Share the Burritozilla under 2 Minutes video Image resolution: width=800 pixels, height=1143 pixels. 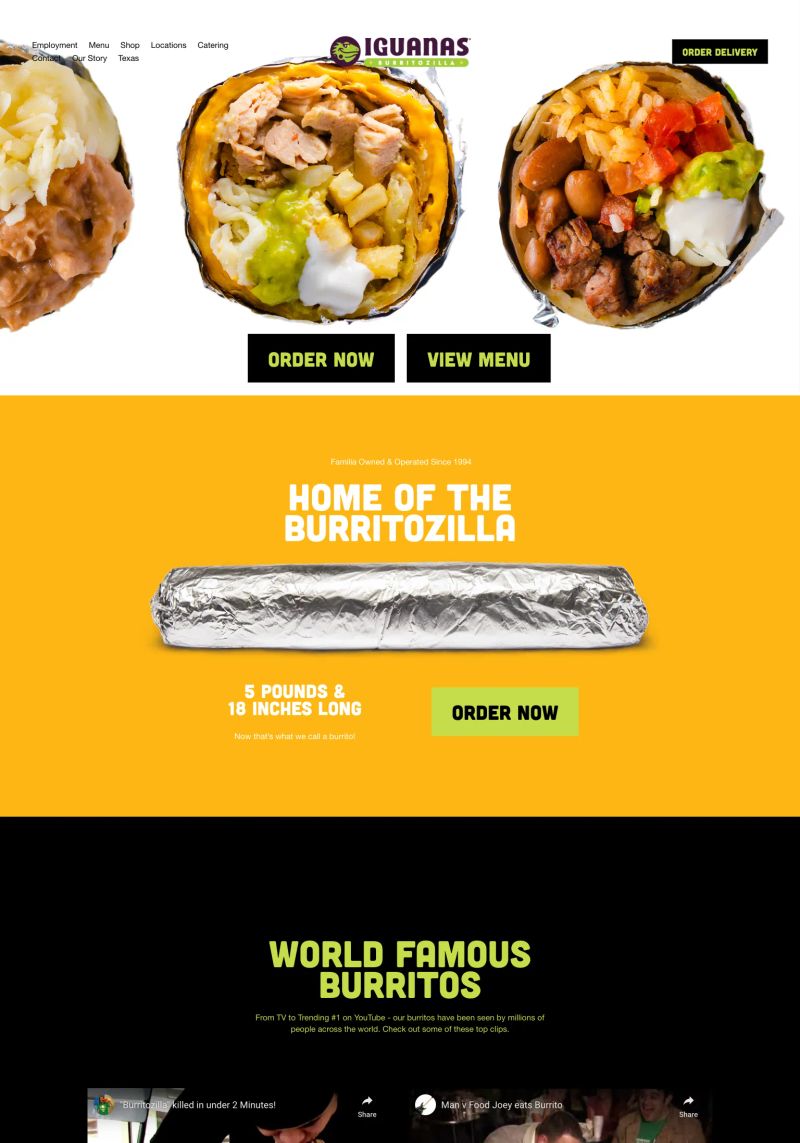pos(367,1105)
